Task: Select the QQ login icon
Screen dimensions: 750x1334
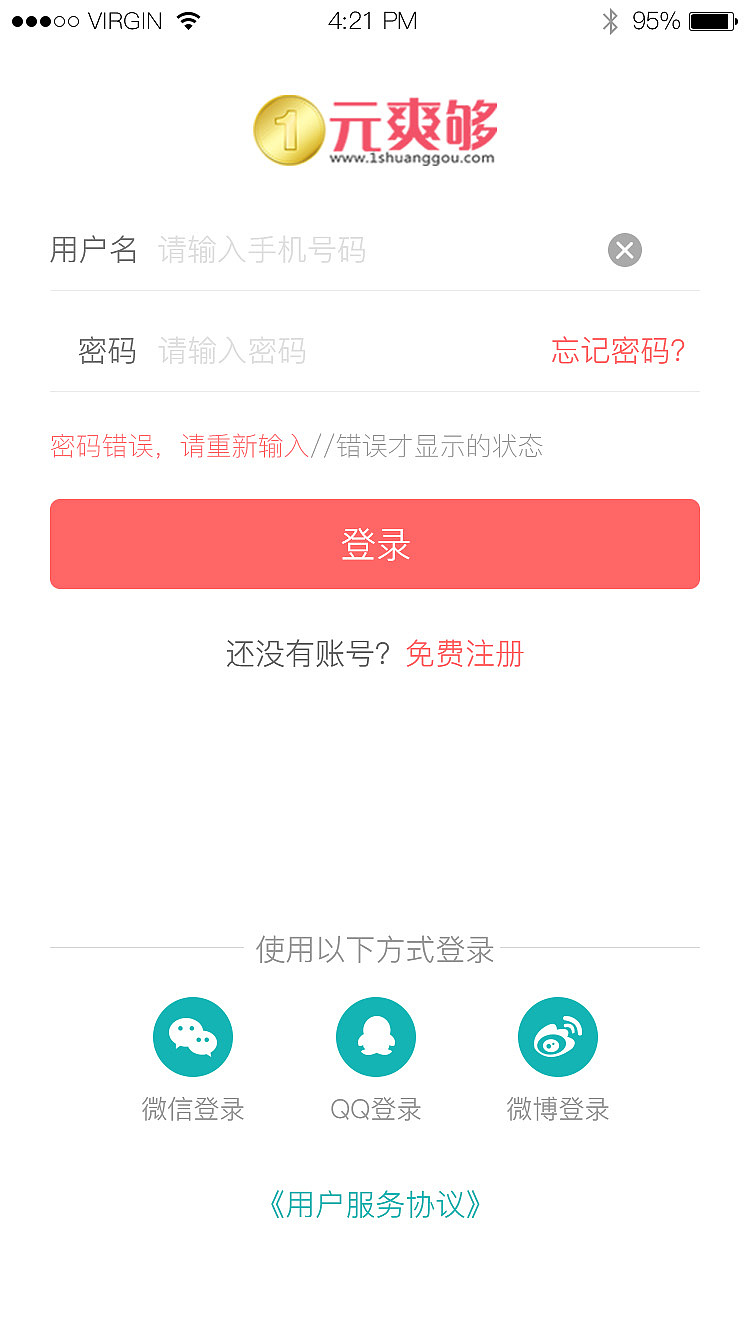Action: point(375,1036)
